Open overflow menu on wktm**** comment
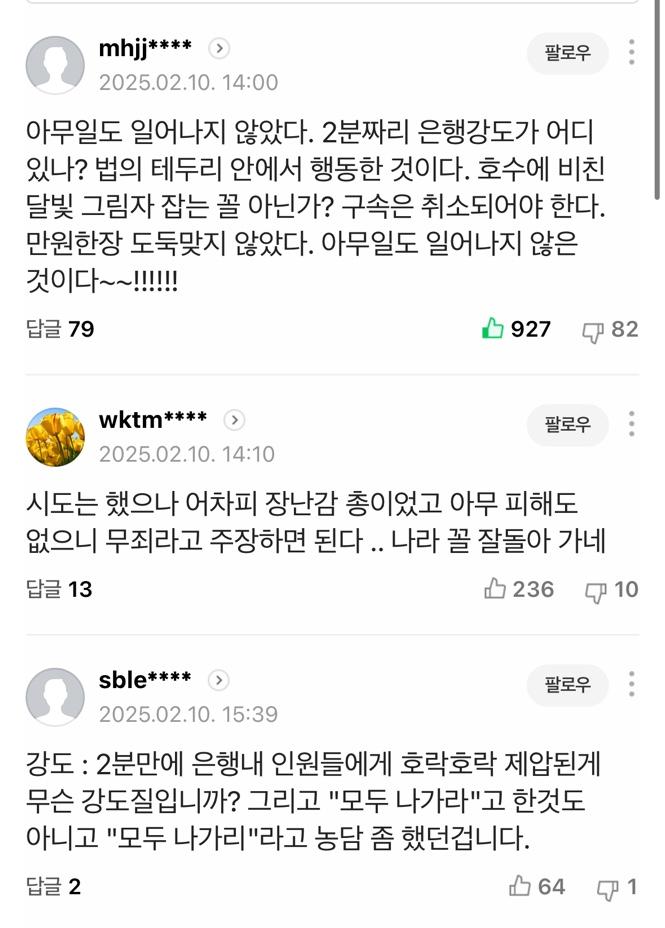Viewport: 665px width, 928px height. [x=632, y=424]
